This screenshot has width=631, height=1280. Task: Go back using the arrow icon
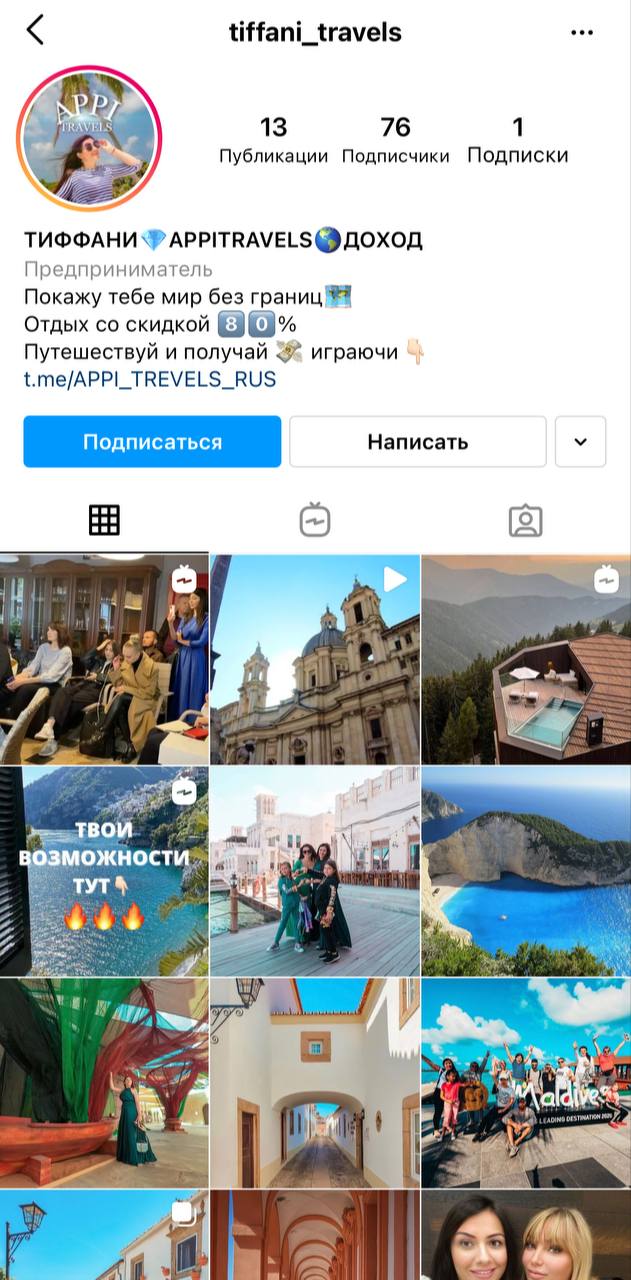35,31
